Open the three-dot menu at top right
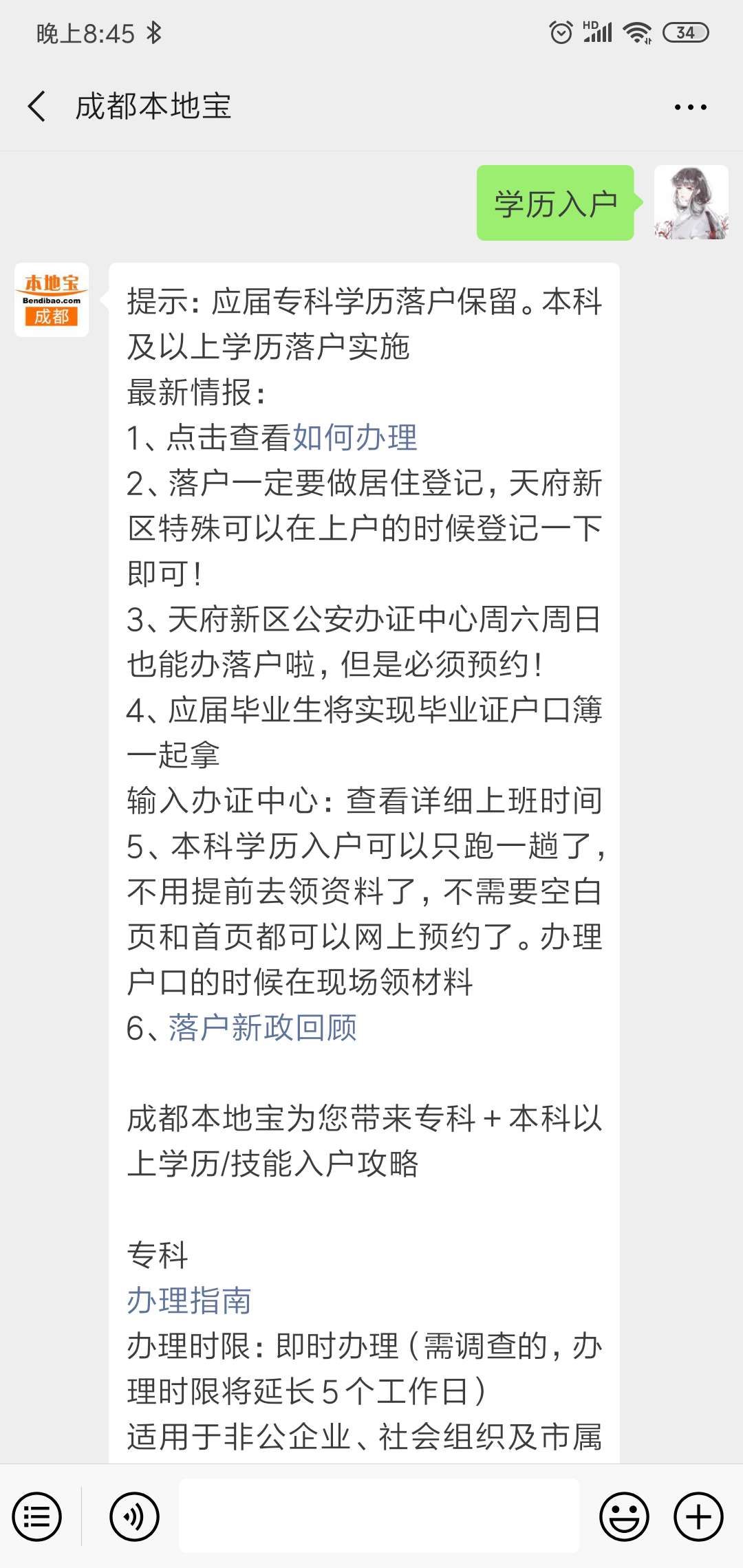This screenshot has width=743, height=1568. pyautogui.click(x=690, y=107)
